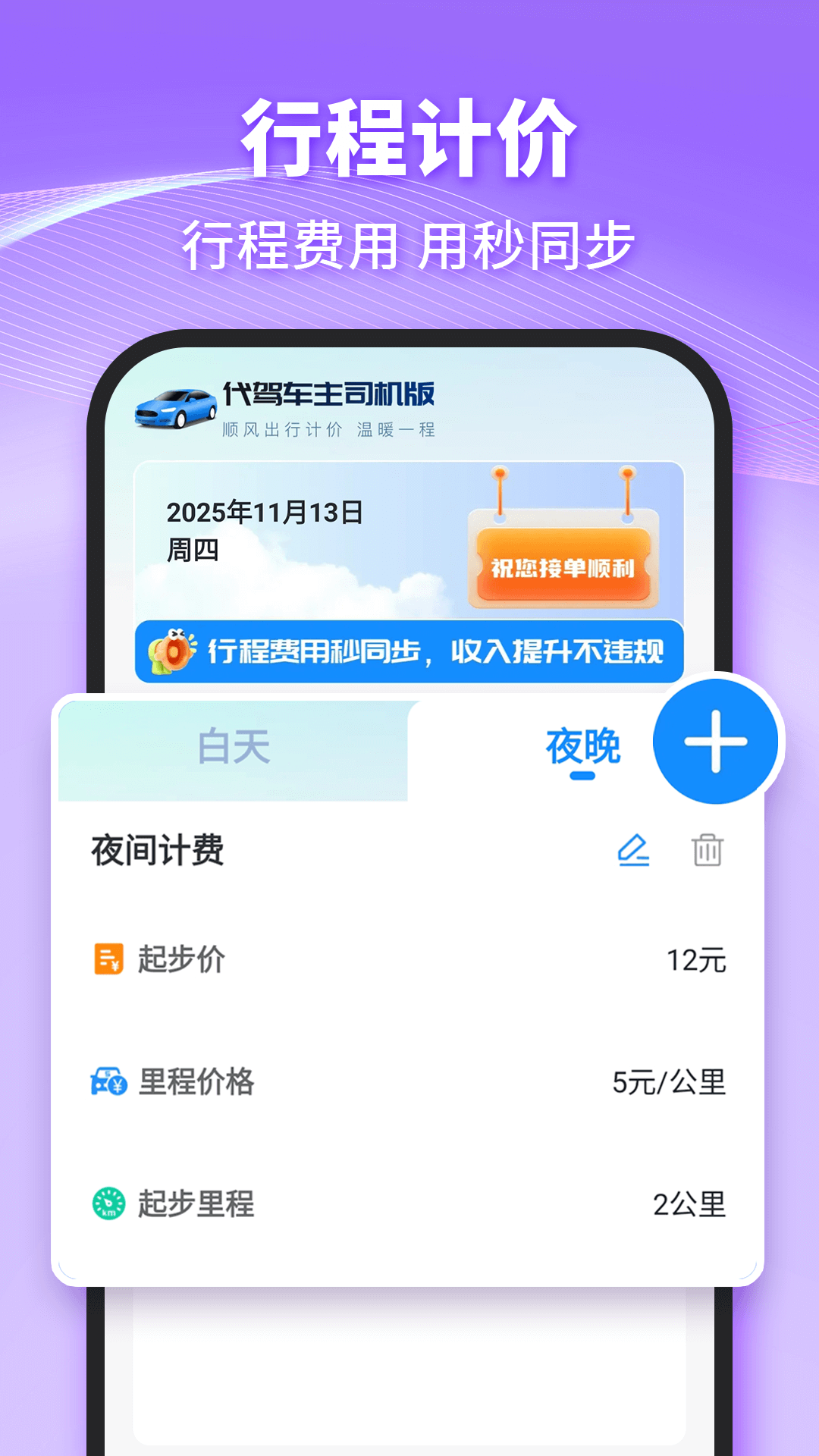Edit the 起步价 value of 12元
Image resolution: width=819 pixels, height=1456 pixels.
697,960
